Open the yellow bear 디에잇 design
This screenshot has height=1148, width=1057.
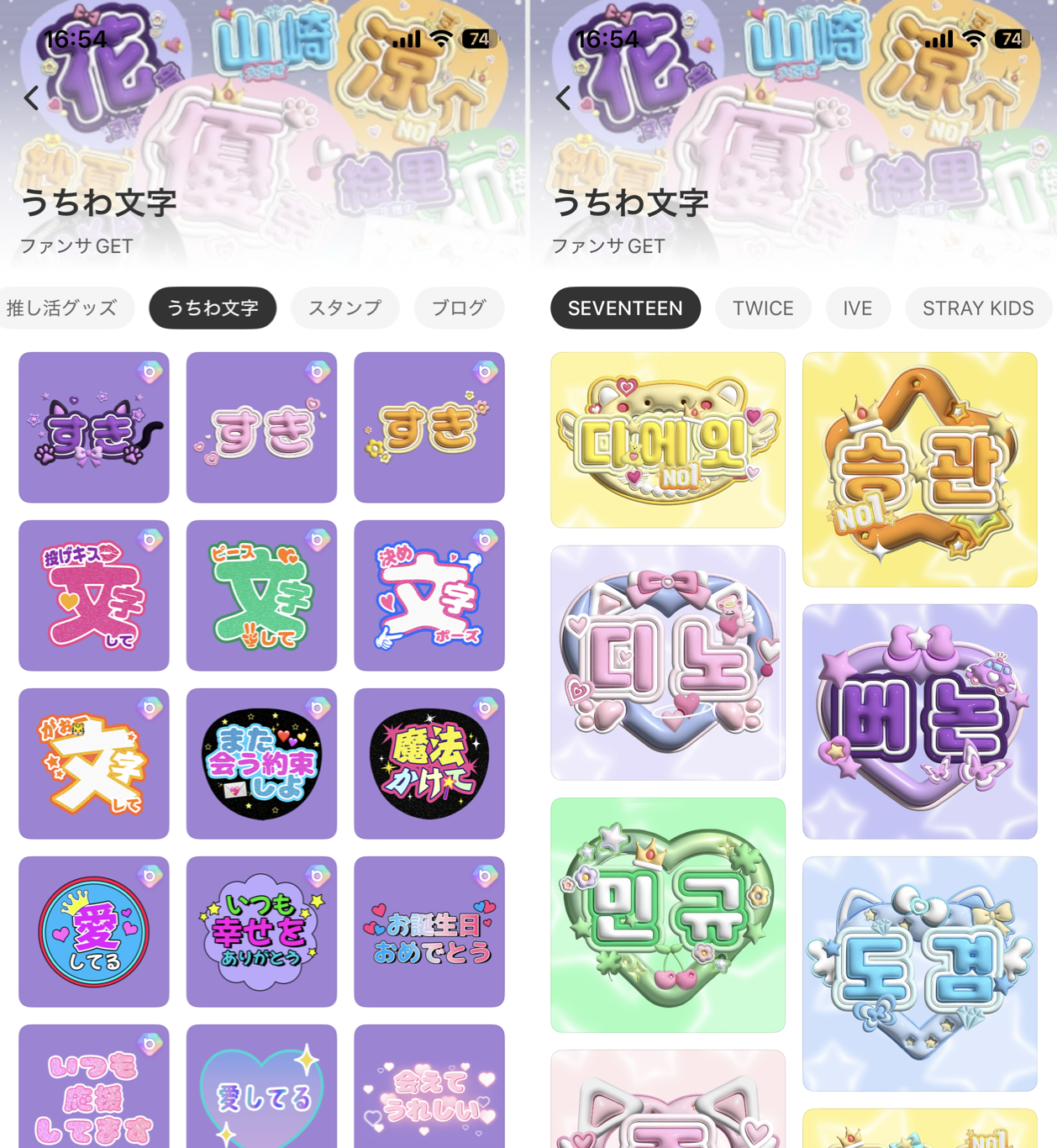pyautogui.click(x=668, y=440)
